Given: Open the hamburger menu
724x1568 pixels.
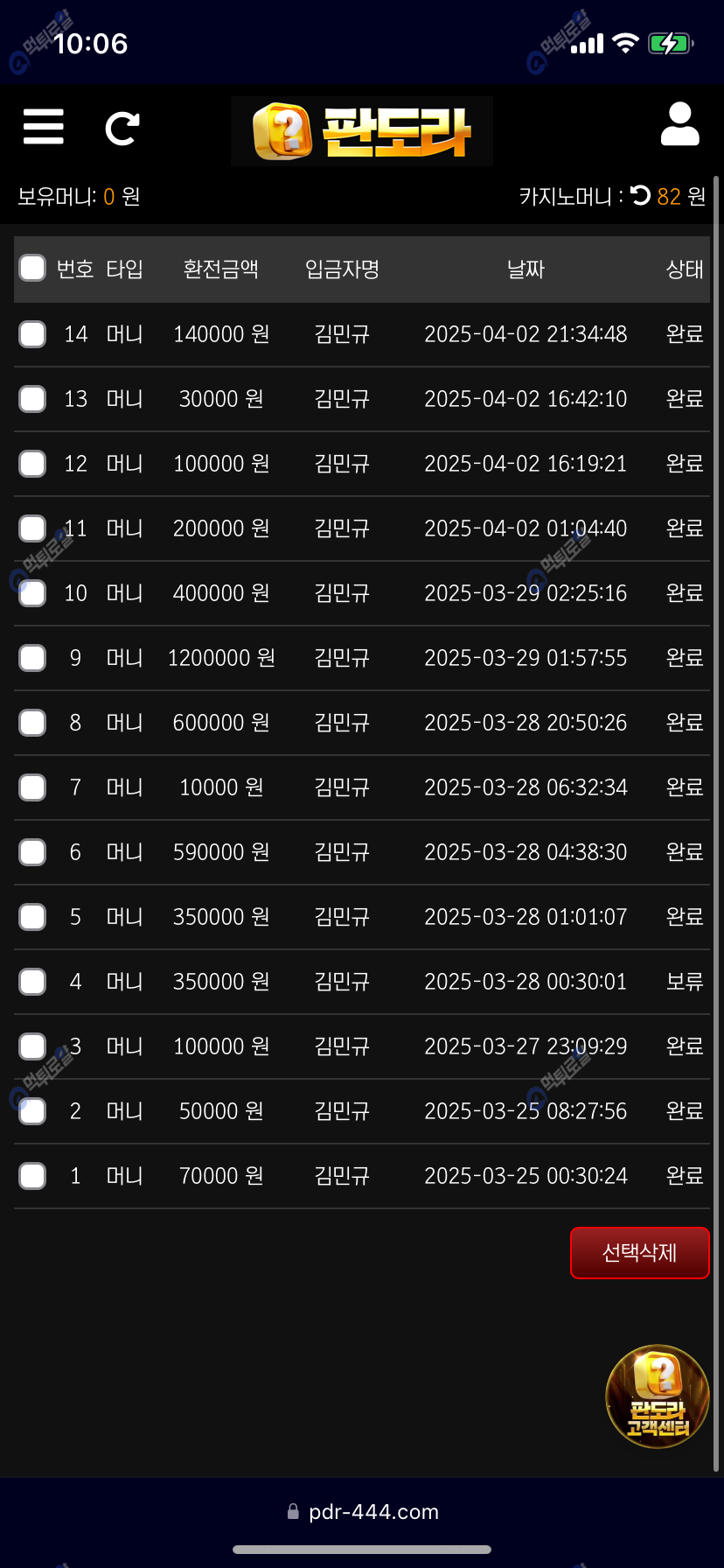Looking at the screenshot, I should tap(44, 127).
